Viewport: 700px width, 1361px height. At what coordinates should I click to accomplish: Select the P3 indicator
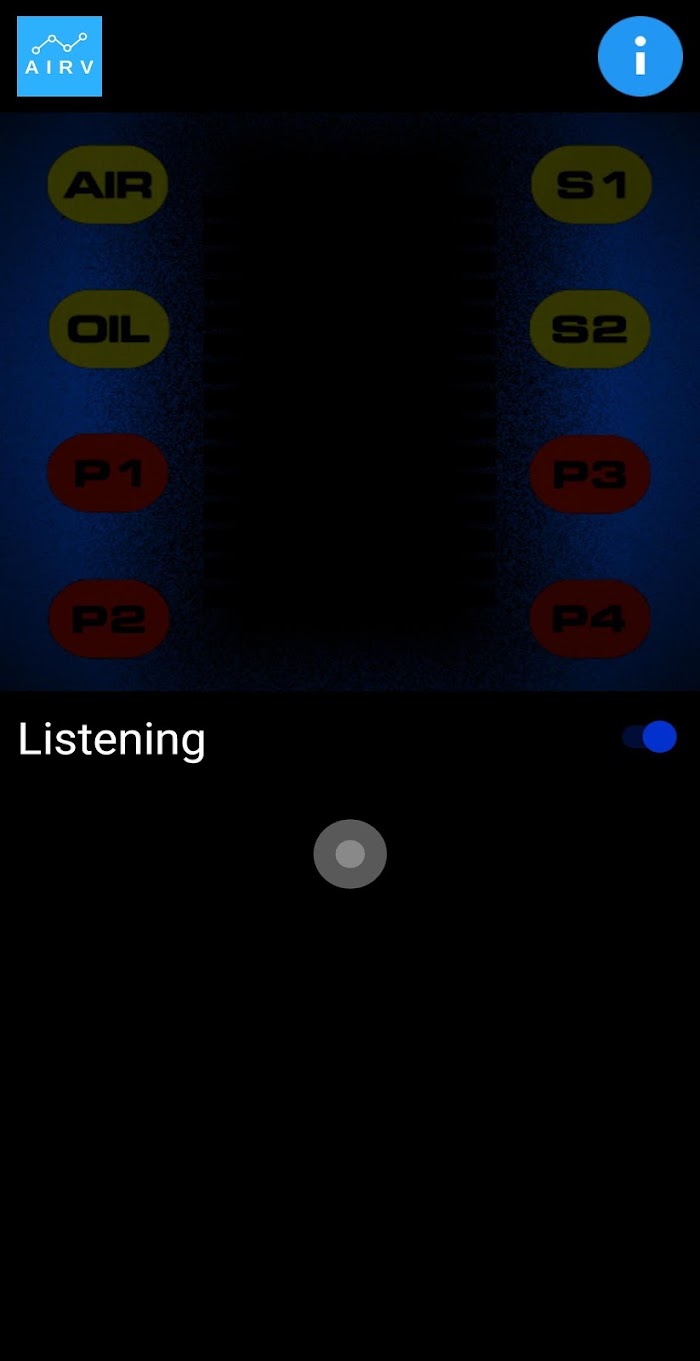(590, 474)
